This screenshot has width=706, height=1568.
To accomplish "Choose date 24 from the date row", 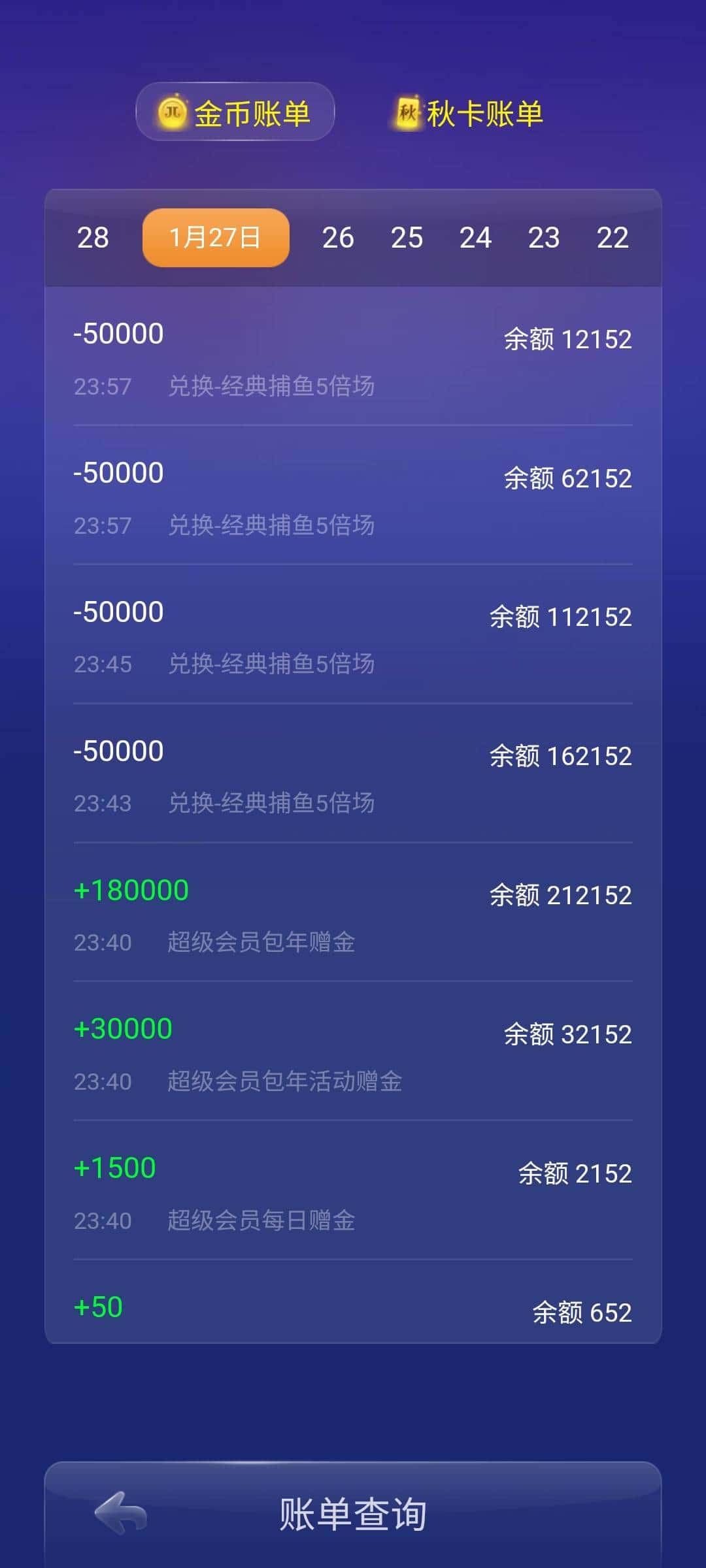I will (477, 238).
